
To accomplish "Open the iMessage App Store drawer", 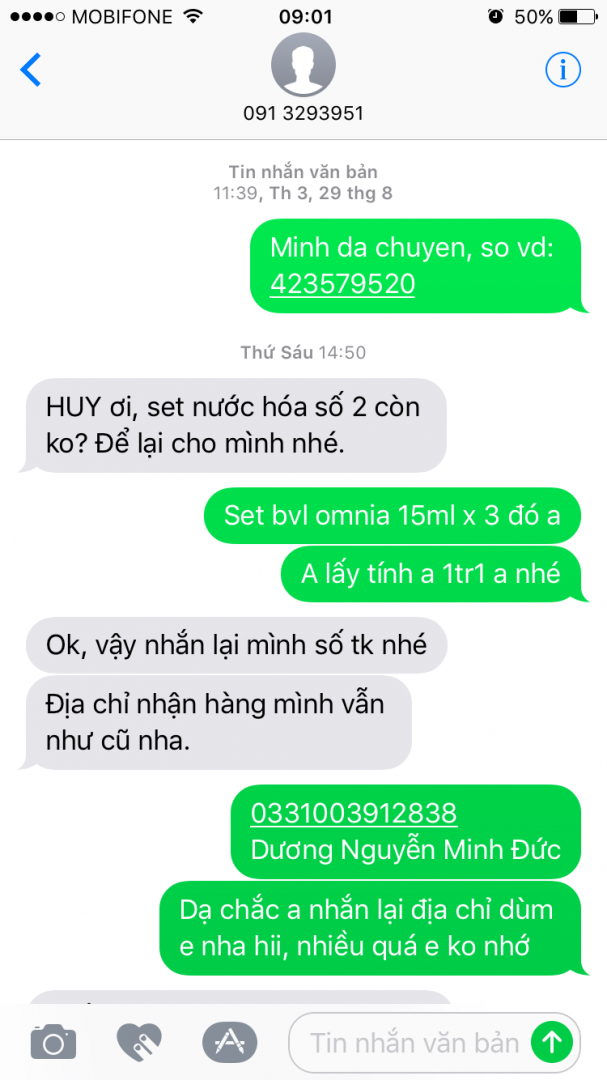I will point(229,1042).
